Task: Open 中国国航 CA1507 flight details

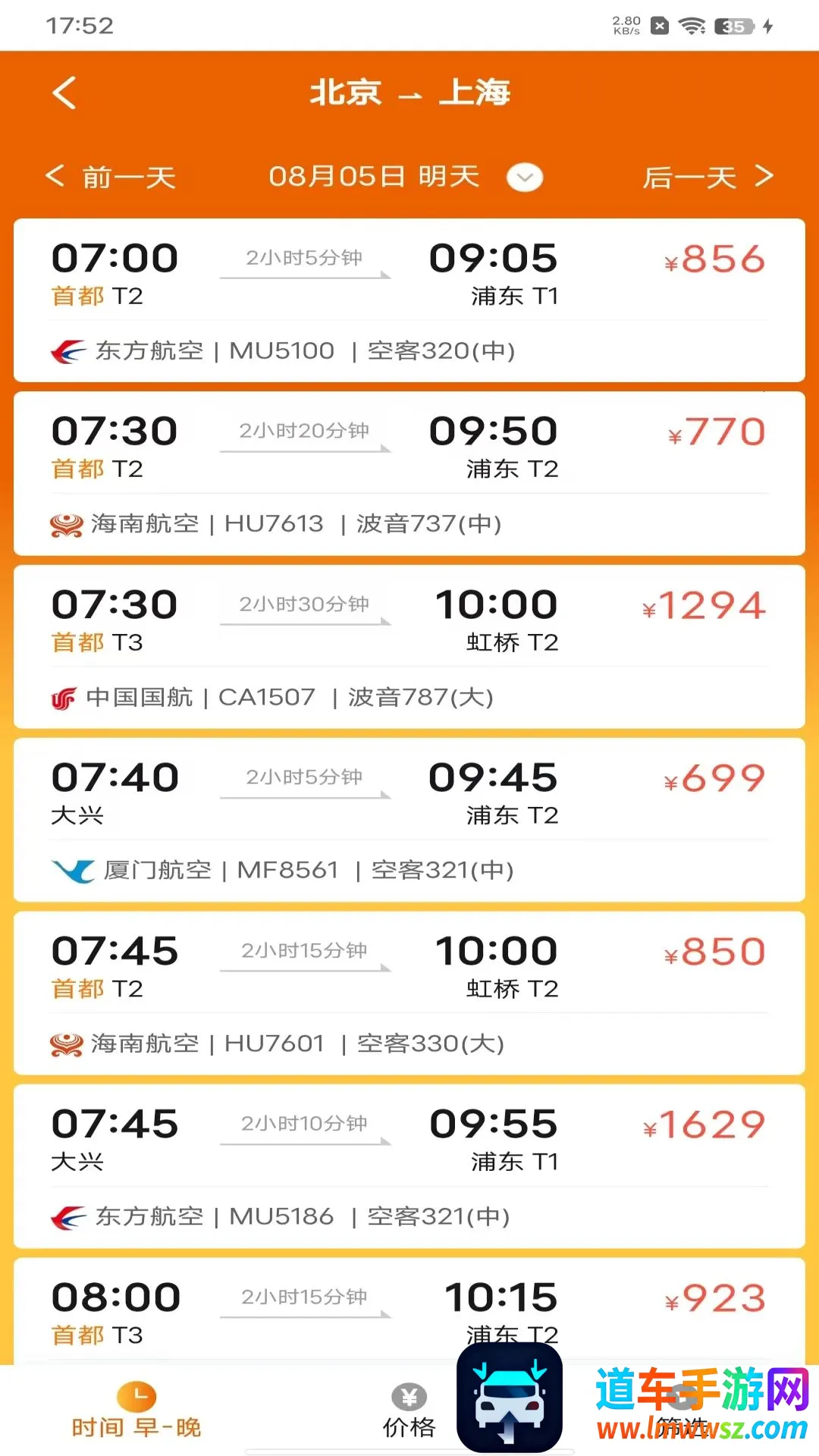Action: pyautogui.click(x=409, y=647)
